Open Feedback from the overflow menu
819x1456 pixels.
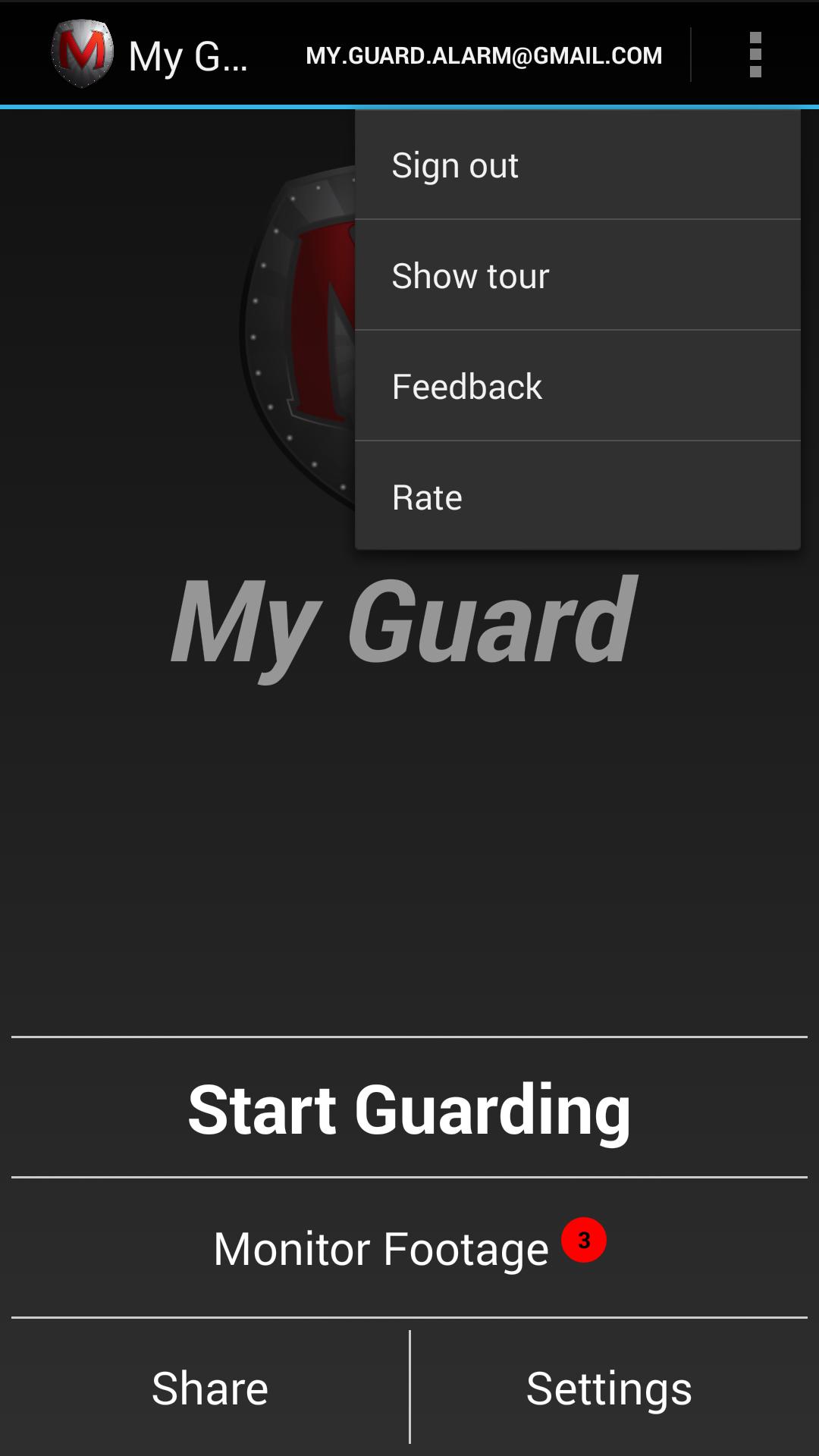point(576,387)
